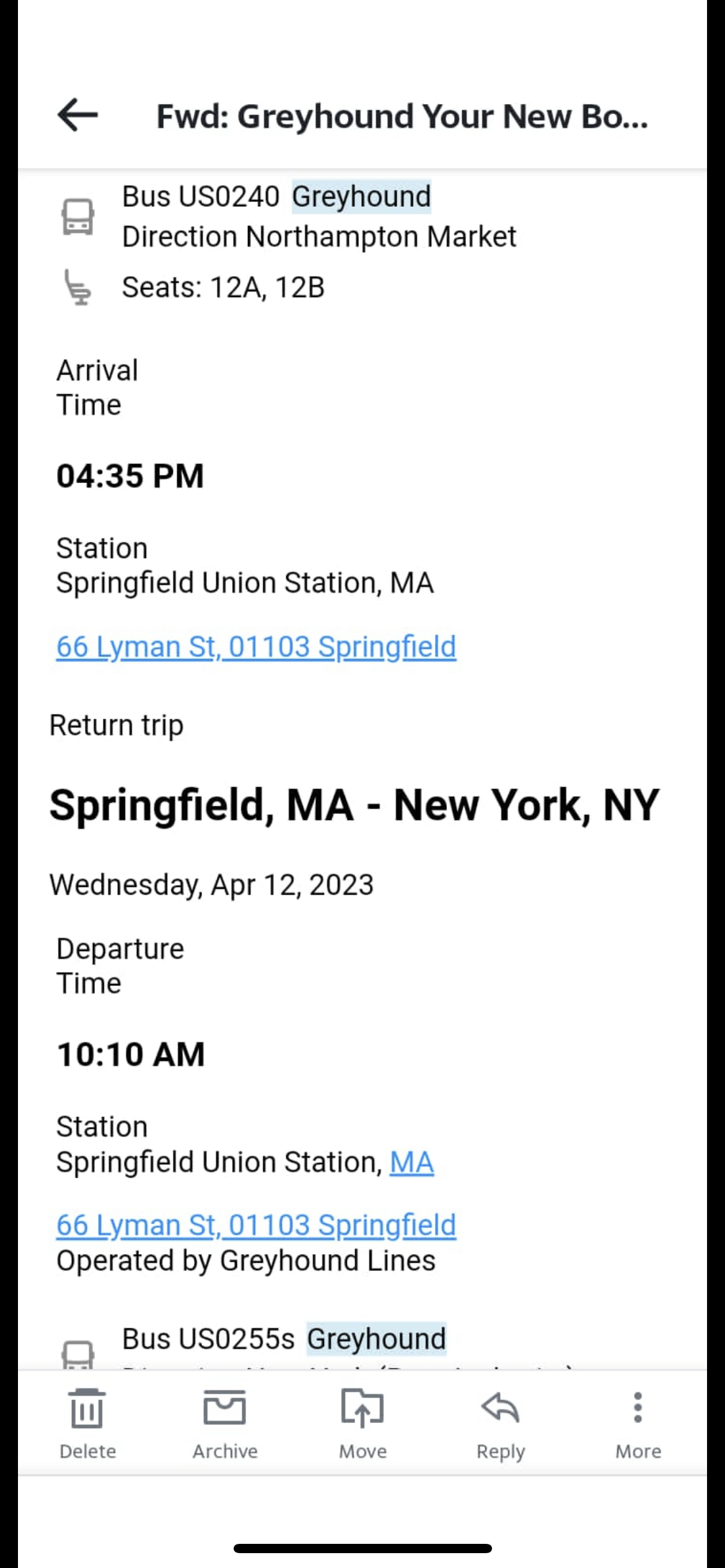Select the bus icon next to Bus US0240
The width and height of the screenshot is (725, 1568).
(78, 217)
